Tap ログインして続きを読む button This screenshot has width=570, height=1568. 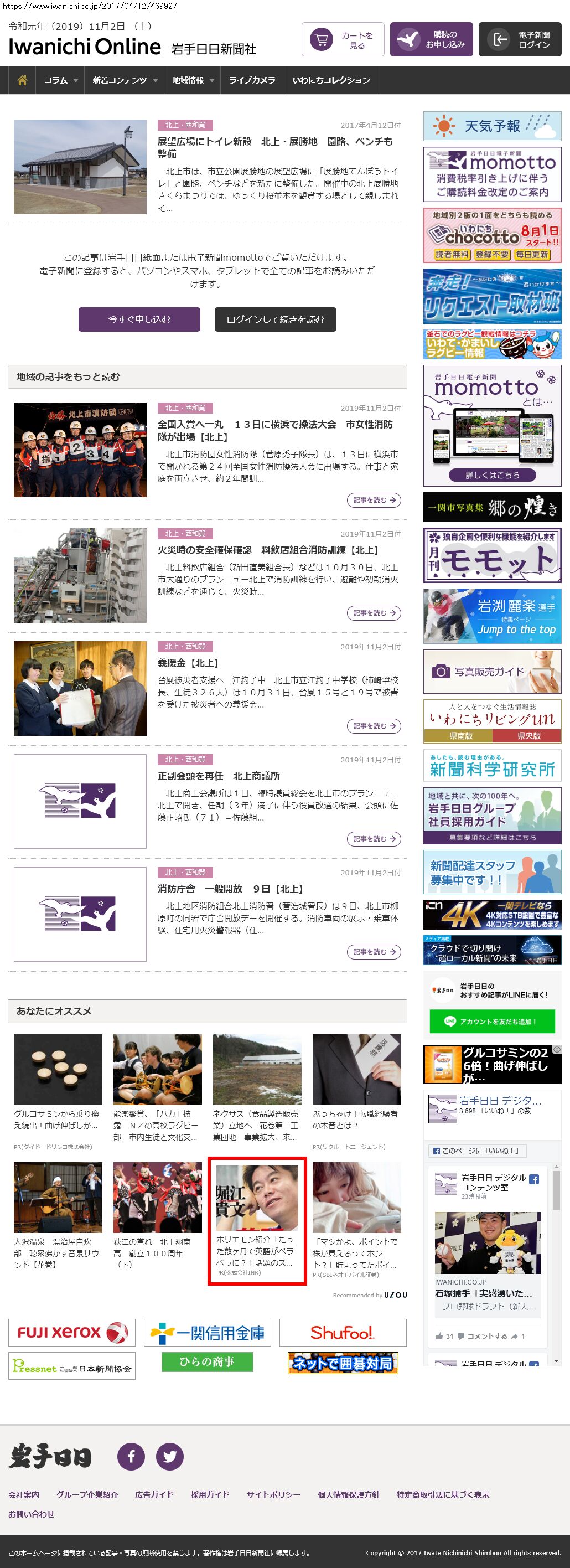point(275,319)
